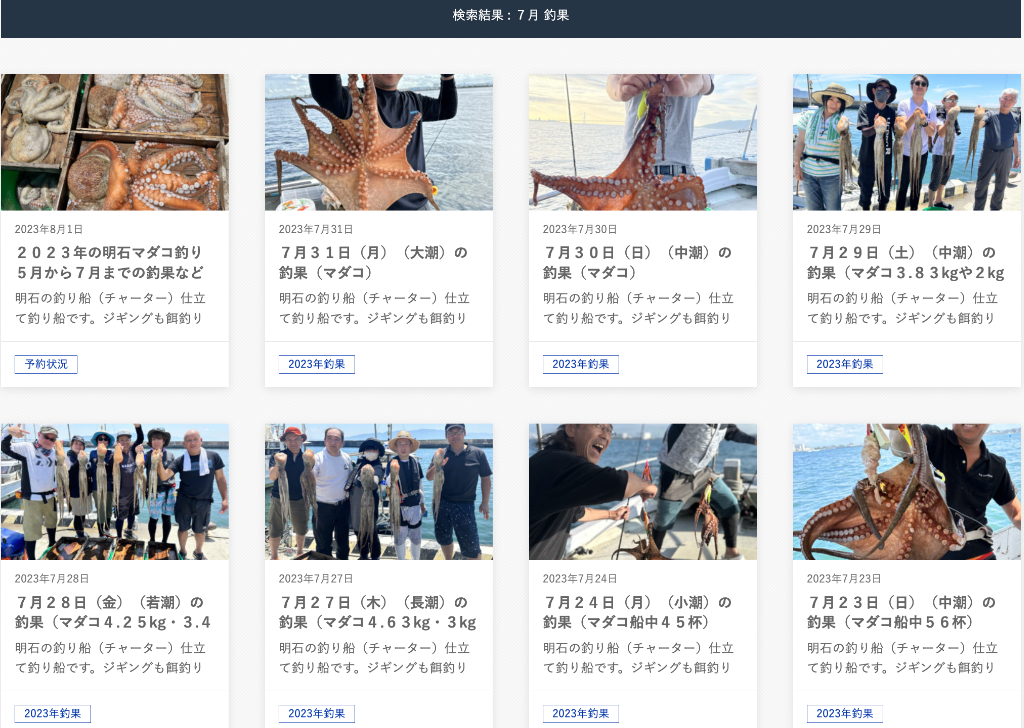
Task: Tap 2023年釣果 tag on the 7月27日 card
Action: point(316,714)
